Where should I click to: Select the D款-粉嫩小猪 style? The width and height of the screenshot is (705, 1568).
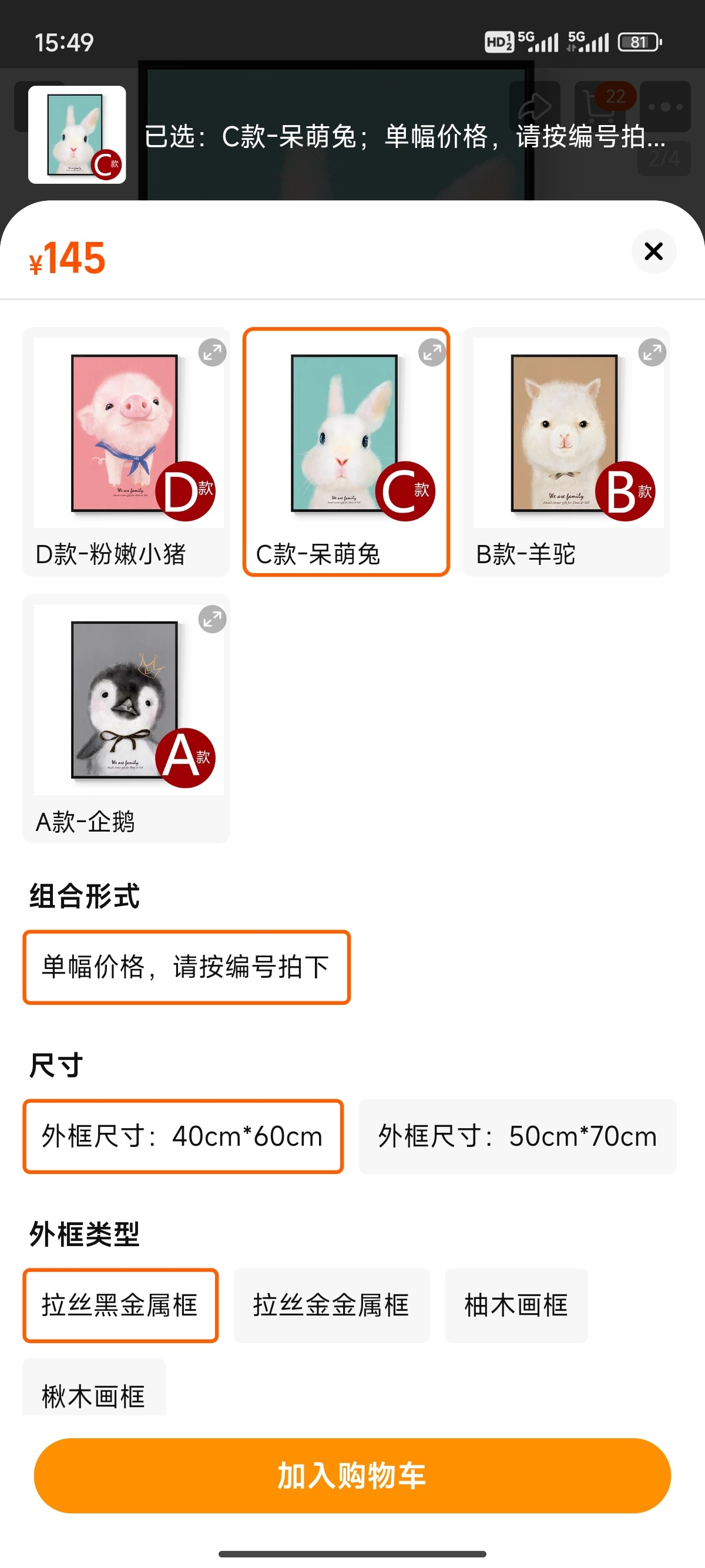coord(126,452)
